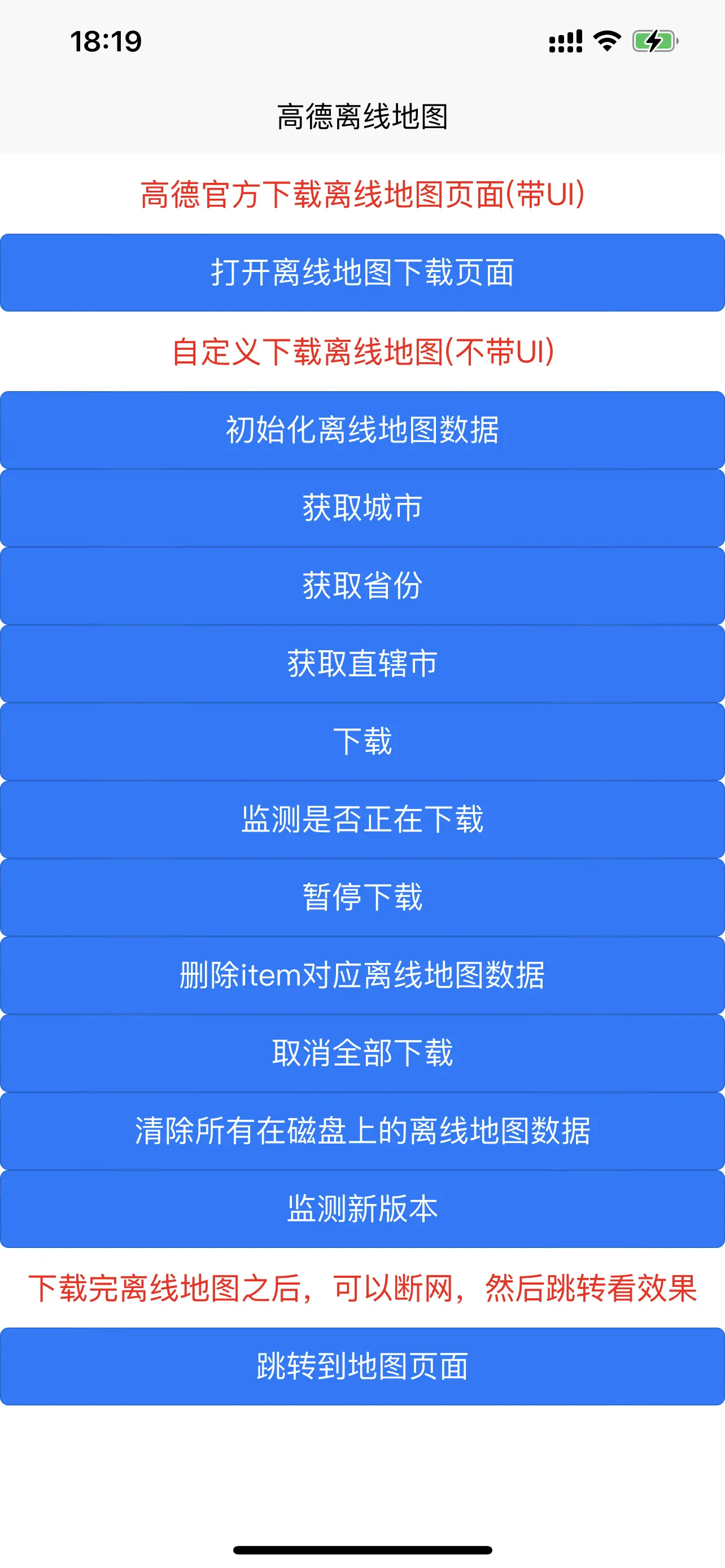This screenshot has width=725, height=1568.
Task: Check 监测是否正在下载
Action: coord(362,820)
